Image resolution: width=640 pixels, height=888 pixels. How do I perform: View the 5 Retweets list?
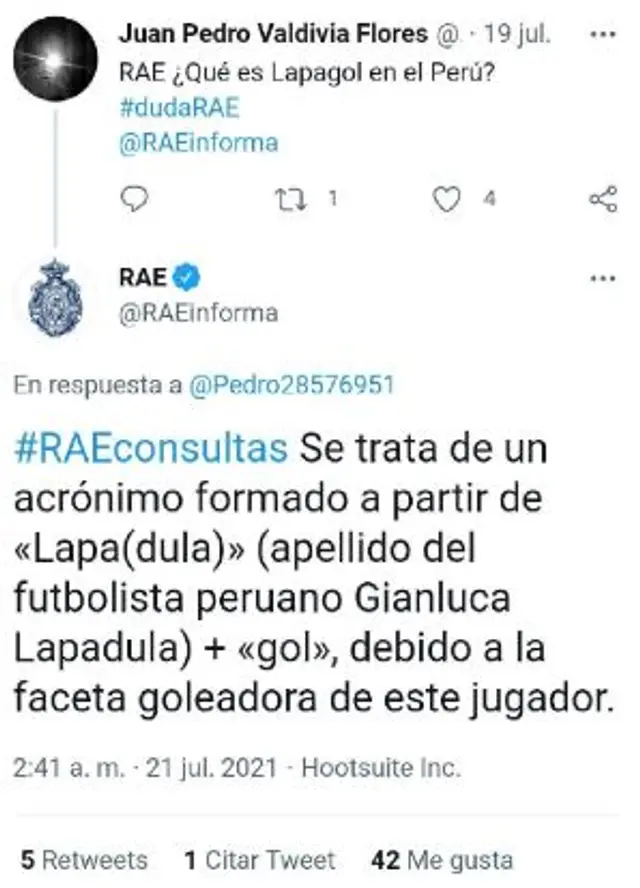tap(83, 859)
